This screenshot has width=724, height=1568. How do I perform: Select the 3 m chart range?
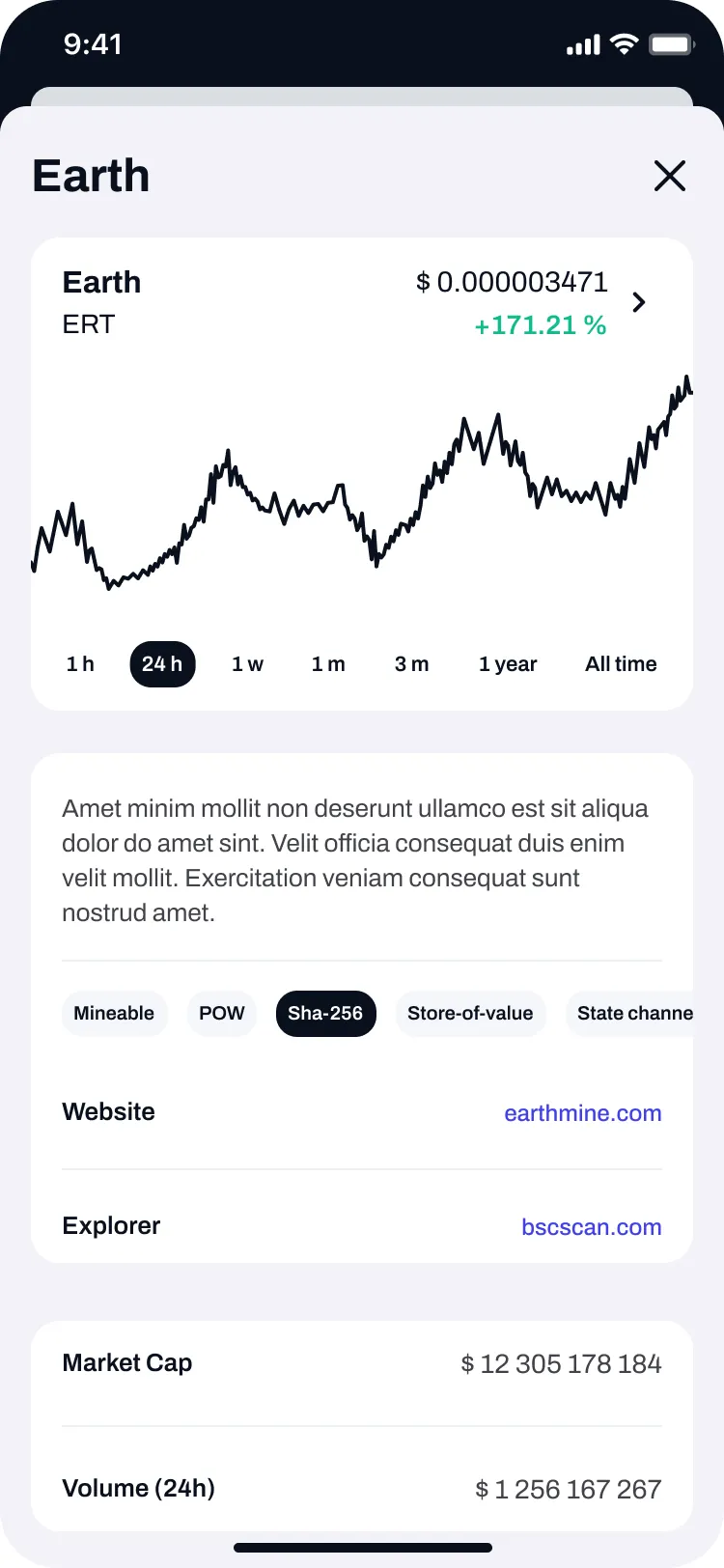411,664
